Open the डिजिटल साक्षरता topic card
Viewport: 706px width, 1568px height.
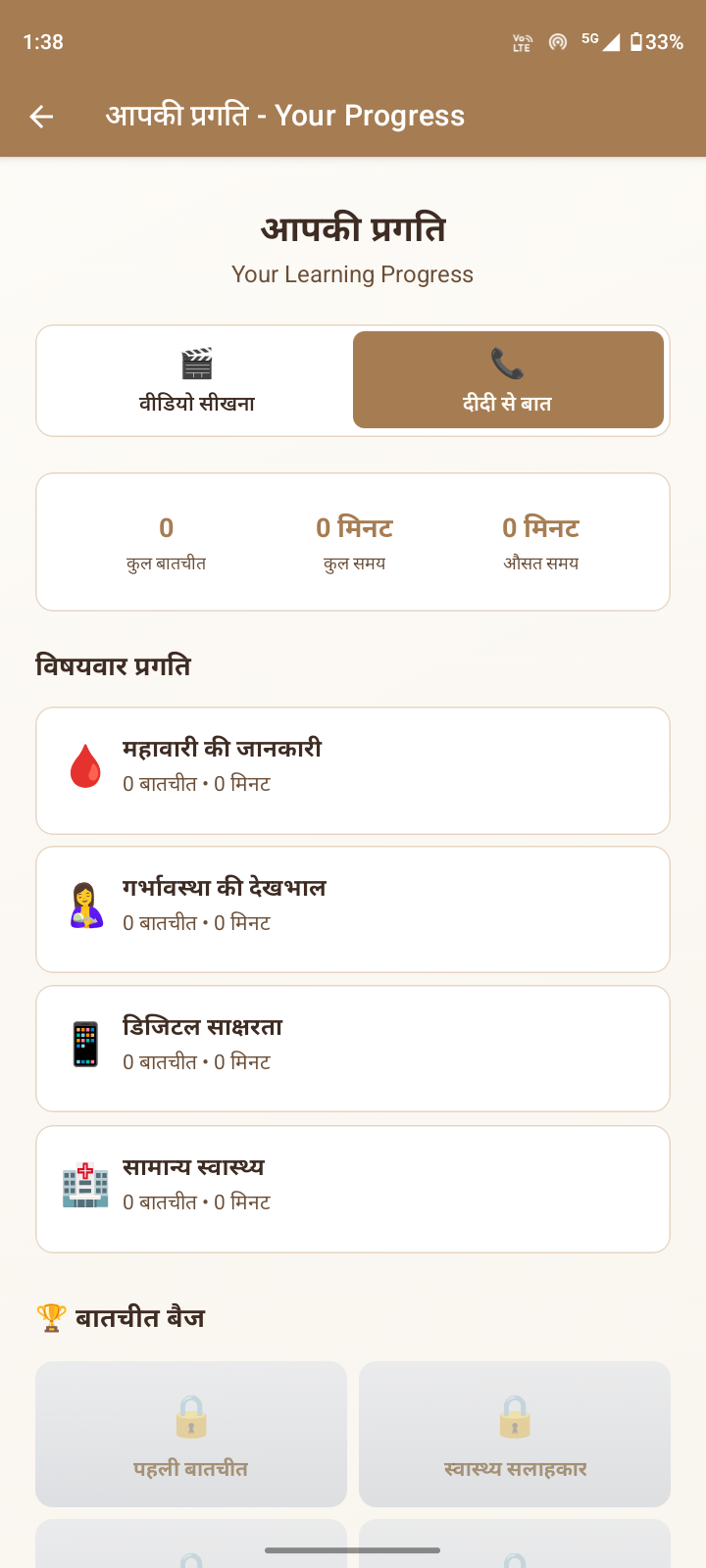[x=353, y=1049]
